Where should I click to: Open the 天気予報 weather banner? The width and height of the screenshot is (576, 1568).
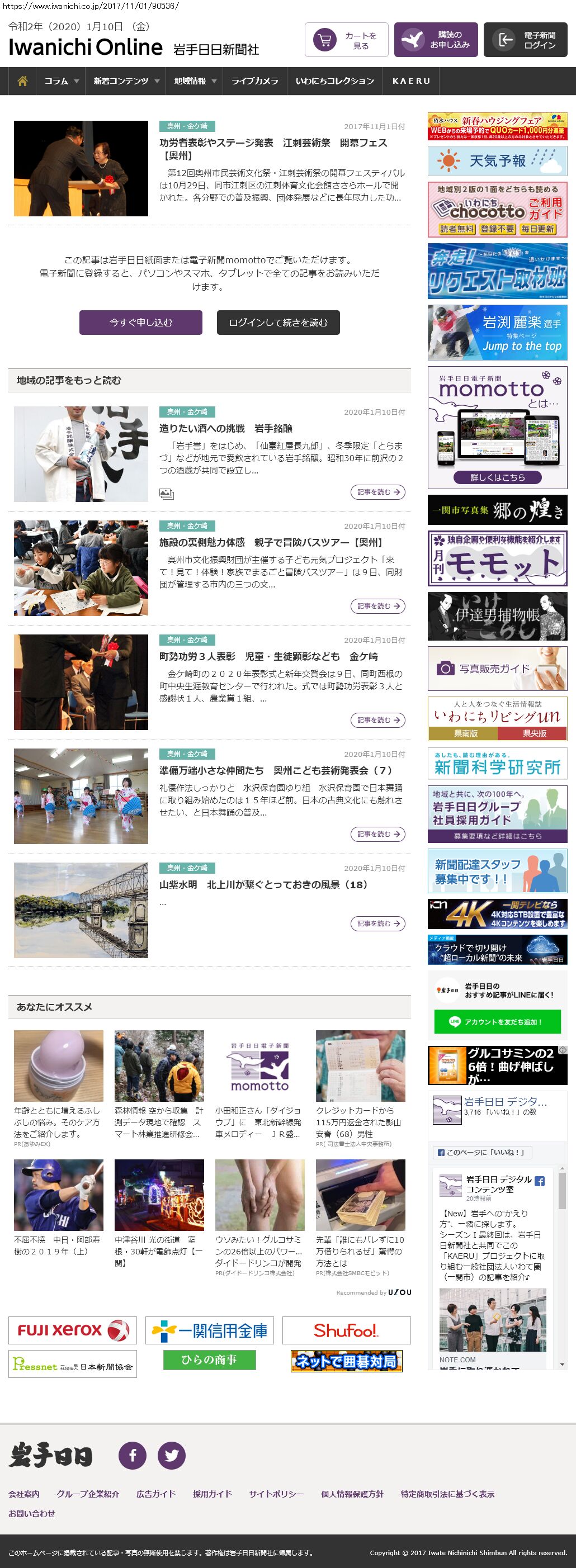[x=498, y=160]
